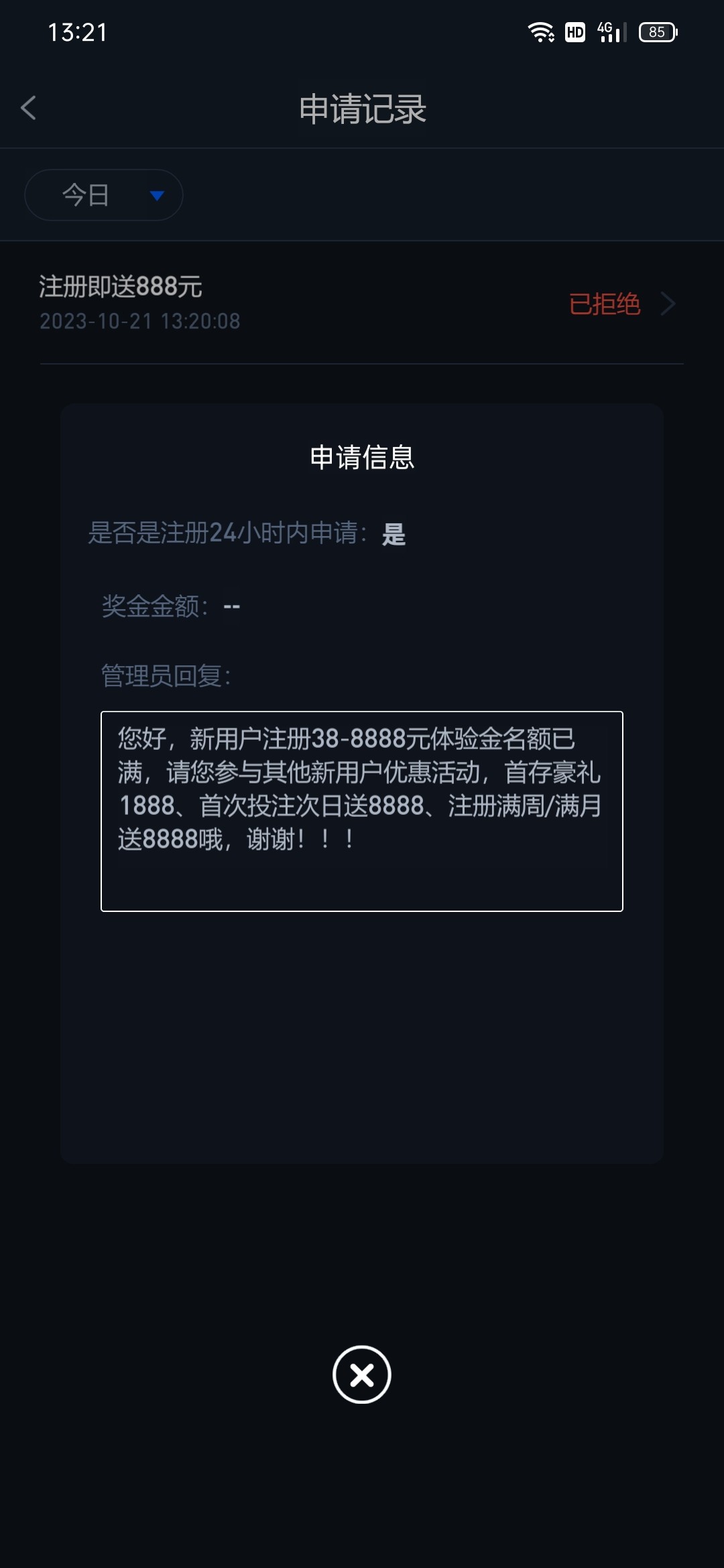Tap the battery indicator showing 85
The width and height of the screenshot is (724, 1568).
click(x=658, y=31)
